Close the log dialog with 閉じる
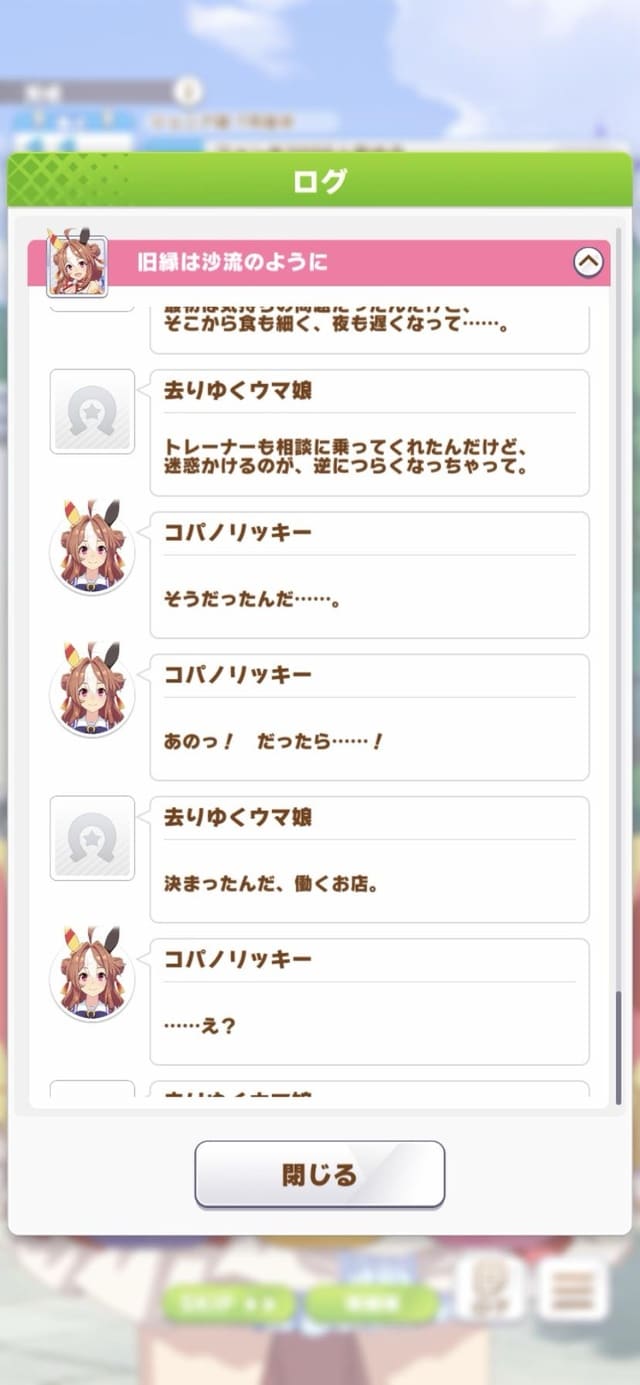 [319, 1174]
